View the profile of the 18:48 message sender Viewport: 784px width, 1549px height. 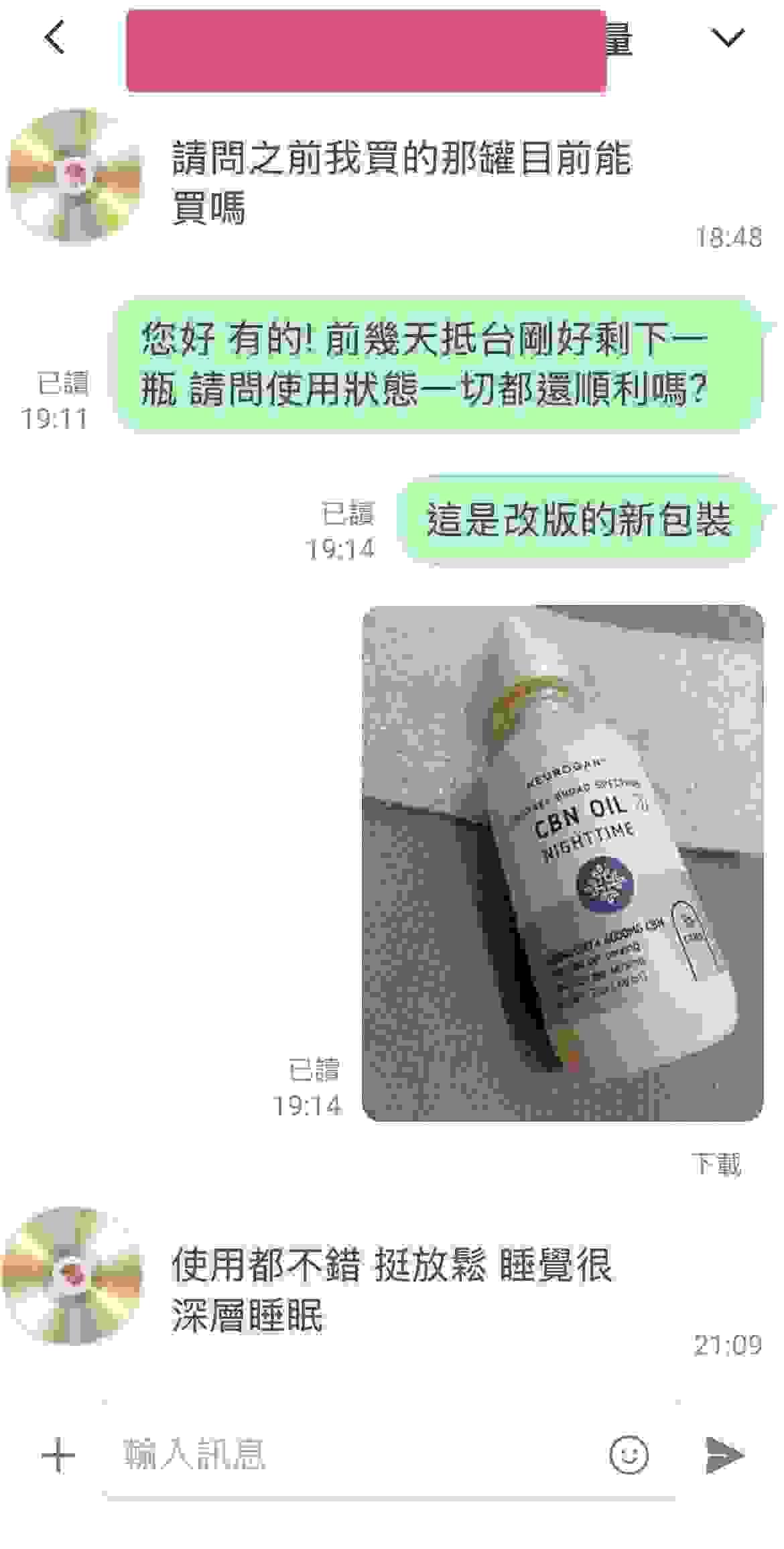point(75,176)
